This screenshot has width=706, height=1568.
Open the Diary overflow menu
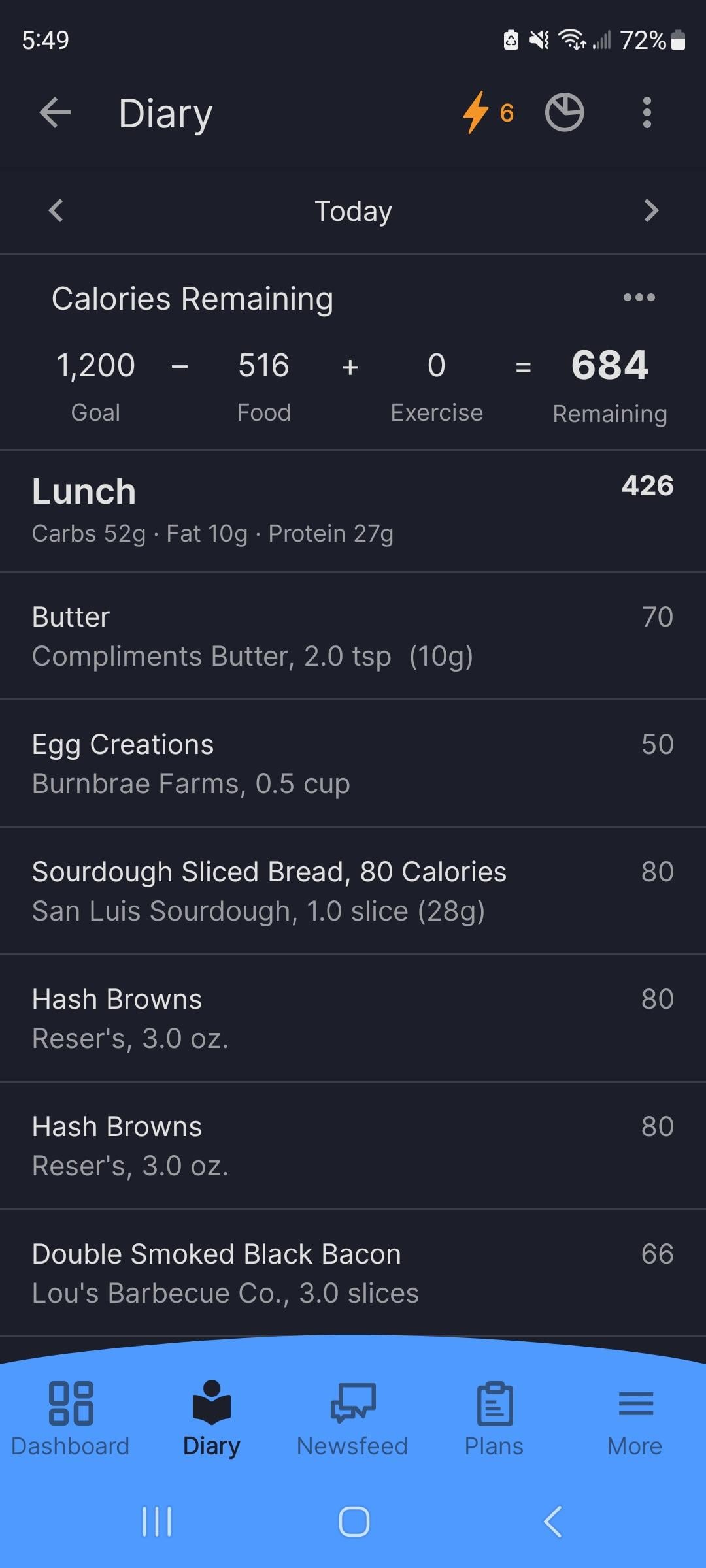647,112
